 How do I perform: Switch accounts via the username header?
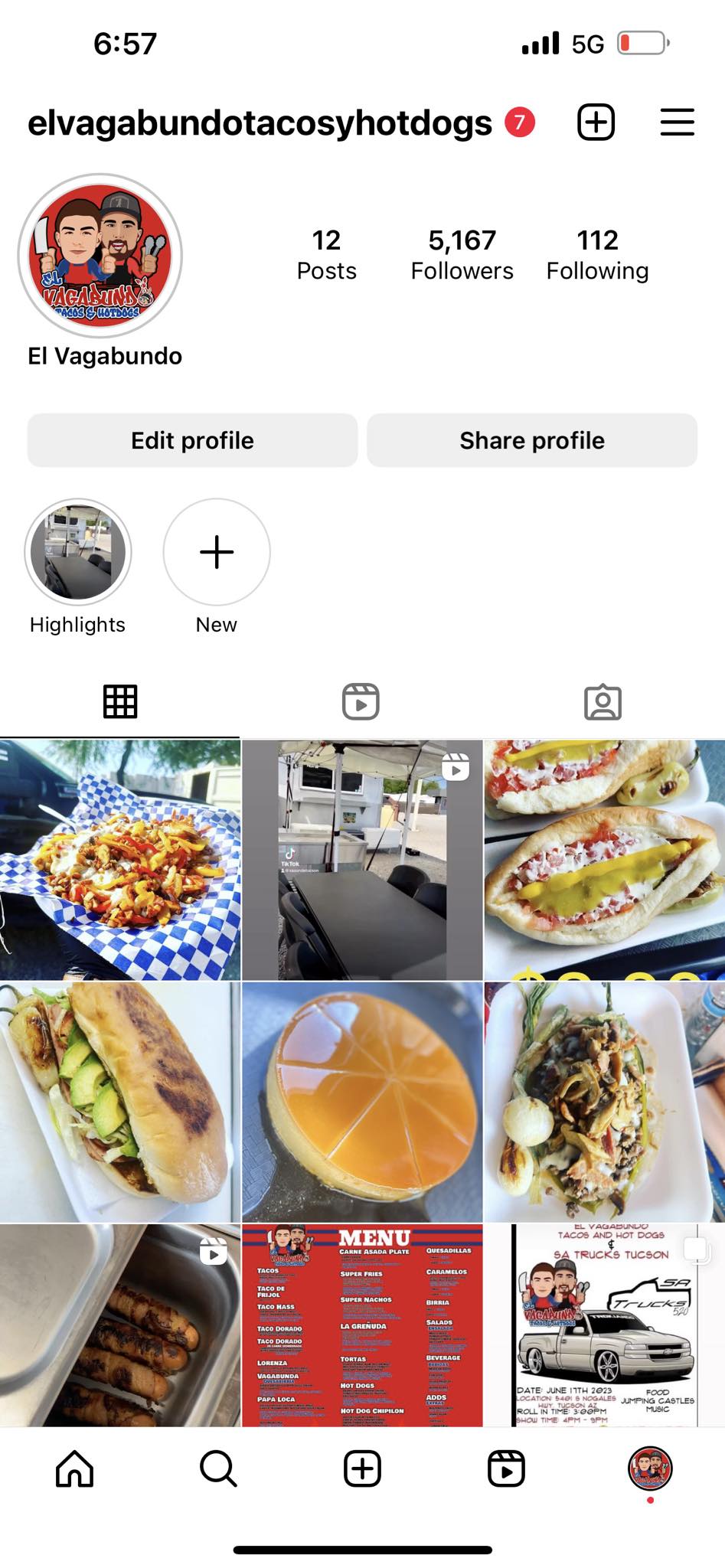point(260,122)
